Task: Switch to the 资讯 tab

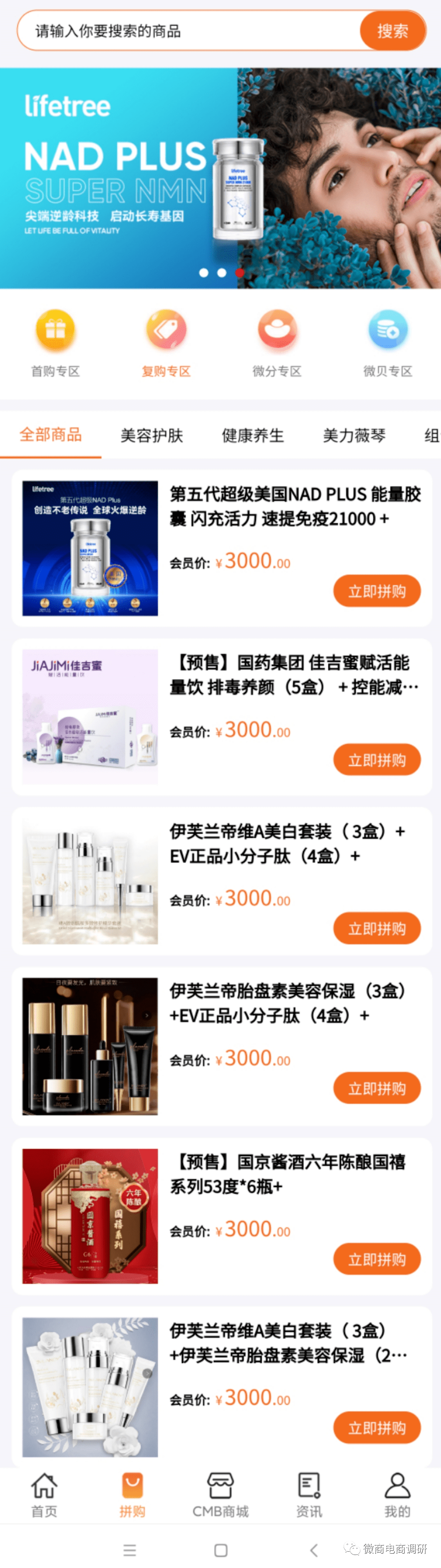Action: click(x=309, y=1495)
